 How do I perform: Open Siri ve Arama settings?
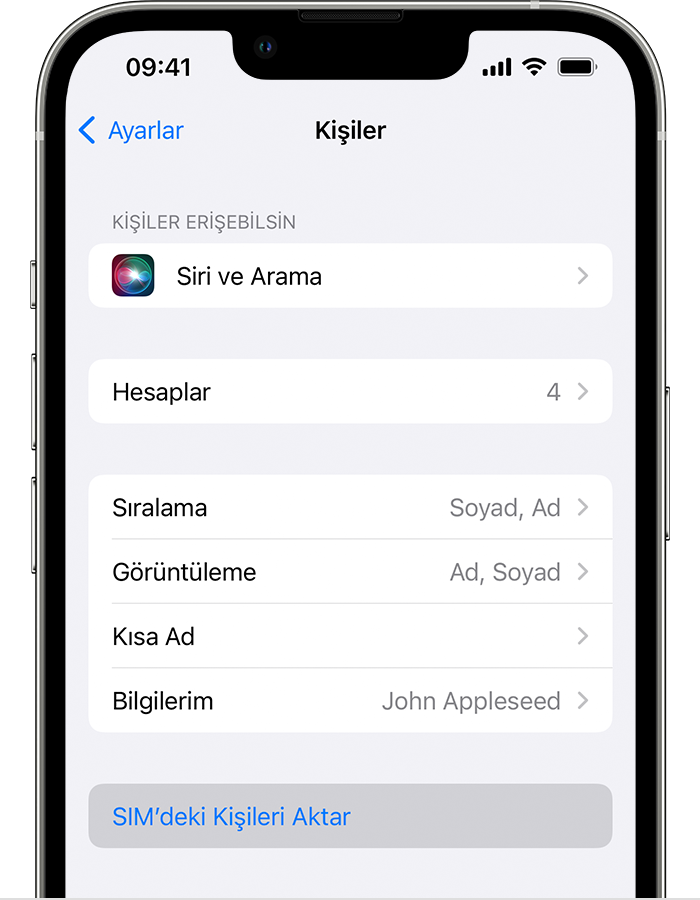point(350,276)
